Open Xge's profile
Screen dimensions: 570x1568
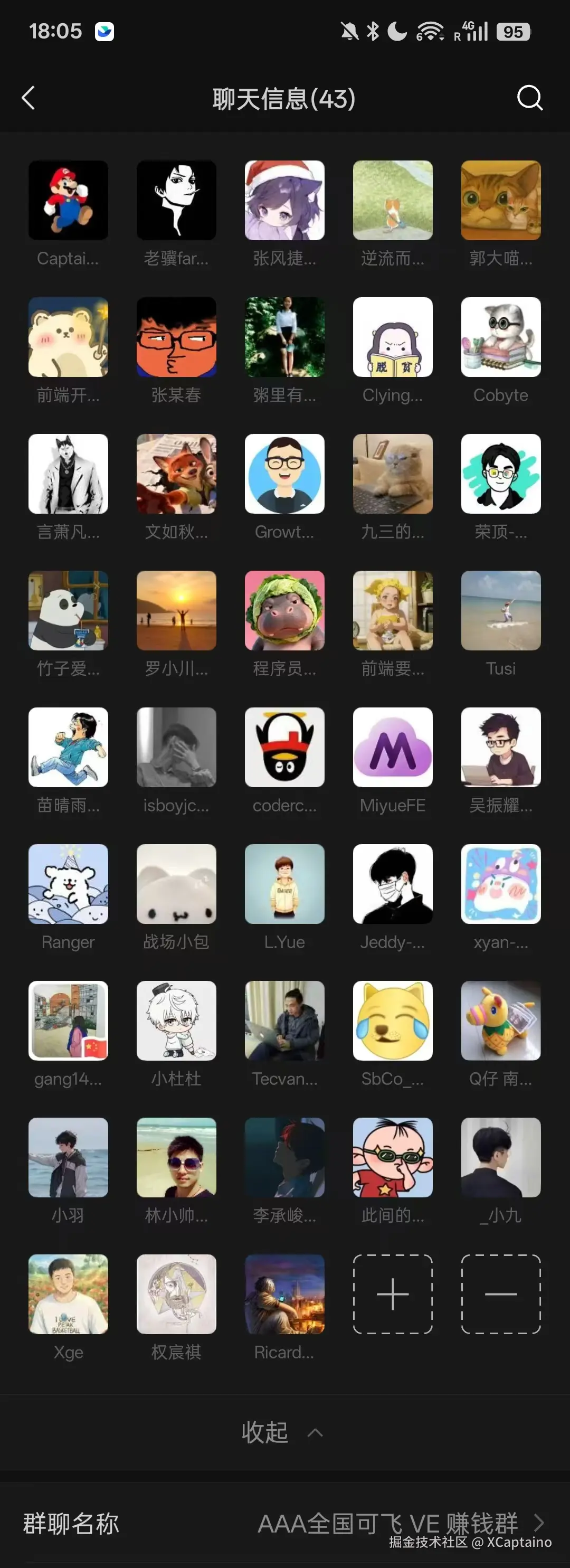68,1294
